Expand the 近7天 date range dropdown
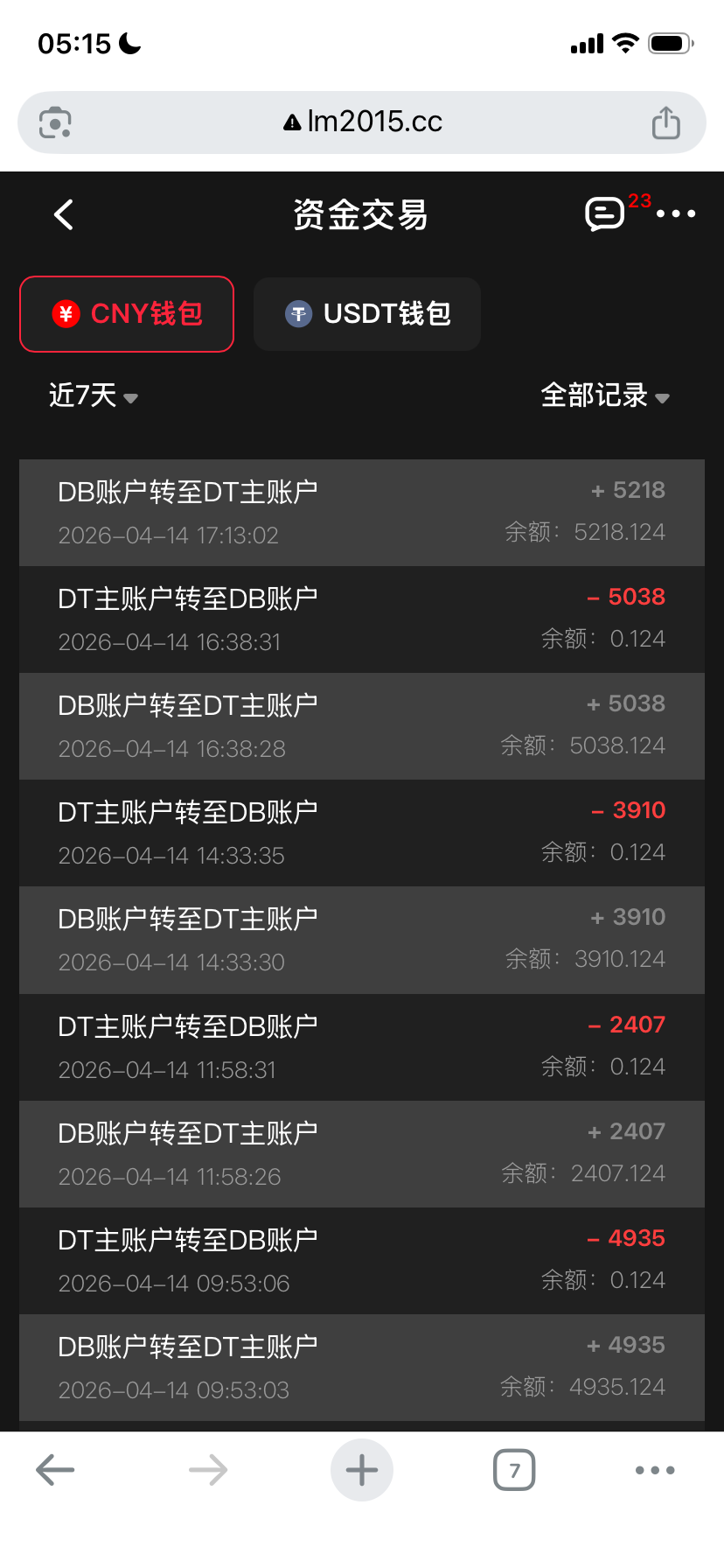The image size is (724, 1568). (93, 395)
